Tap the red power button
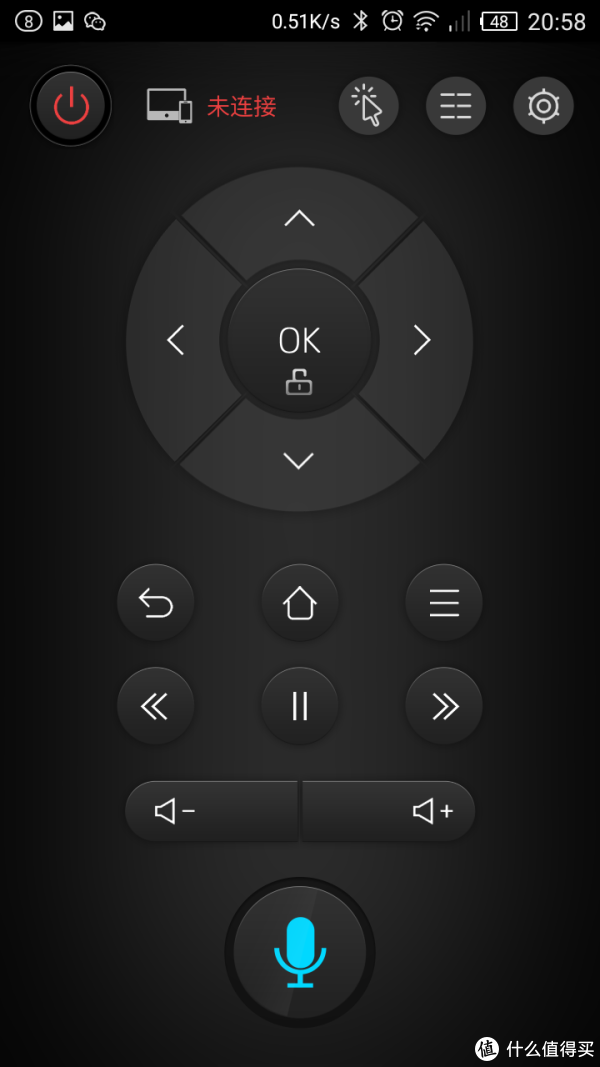The height and width of the screenshot is (1067, 600). tap(71, 106)
